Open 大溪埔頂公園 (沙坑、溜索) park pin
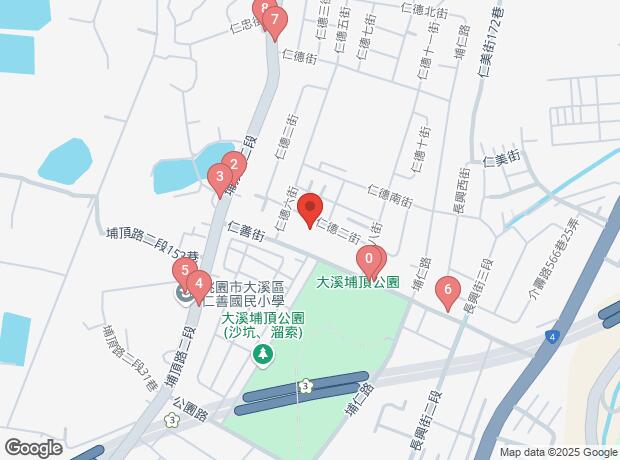Viewport: 620px width, 460px height. (x=262, y=353)
